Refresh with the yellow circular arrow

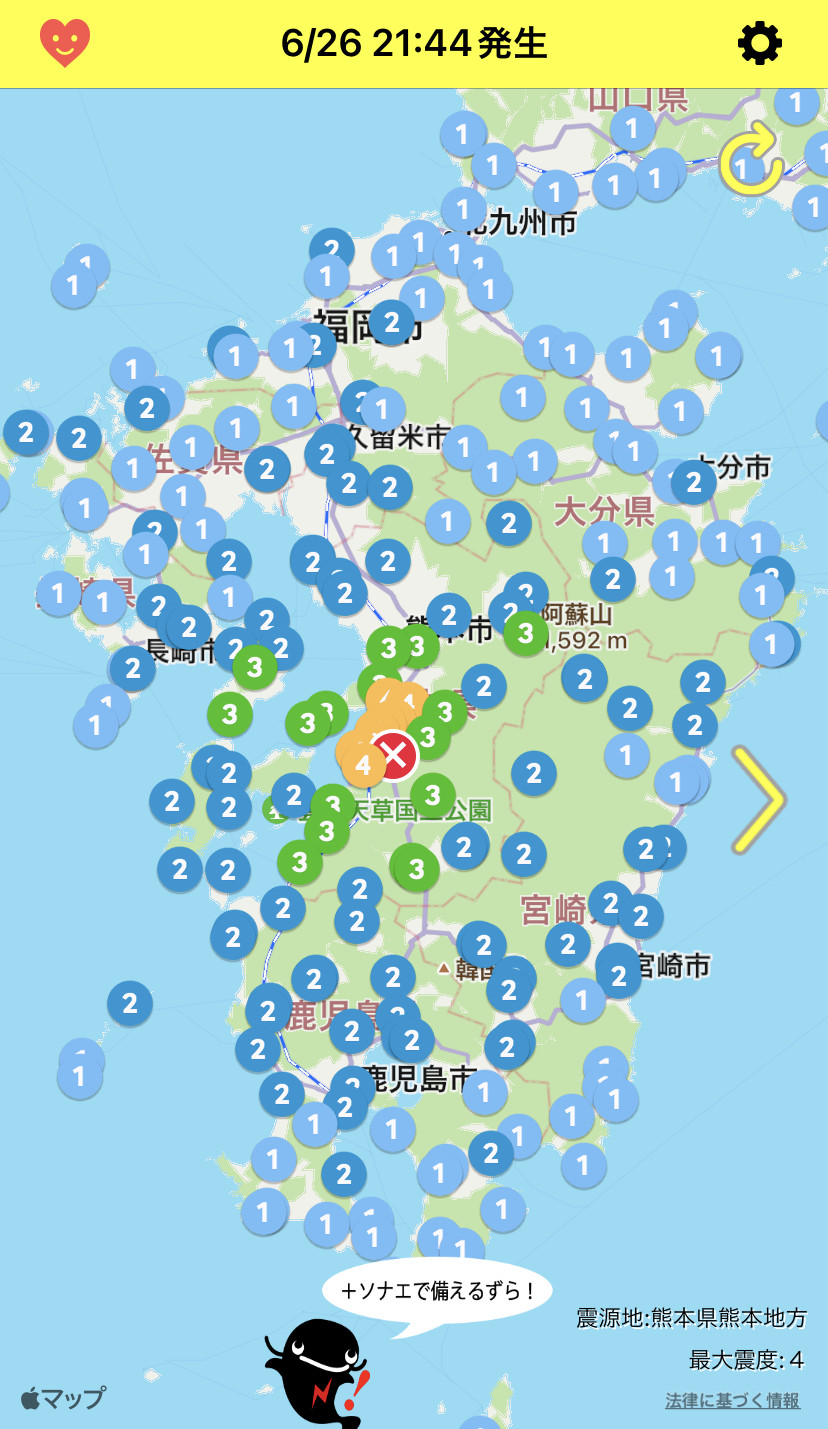(750, 158)
